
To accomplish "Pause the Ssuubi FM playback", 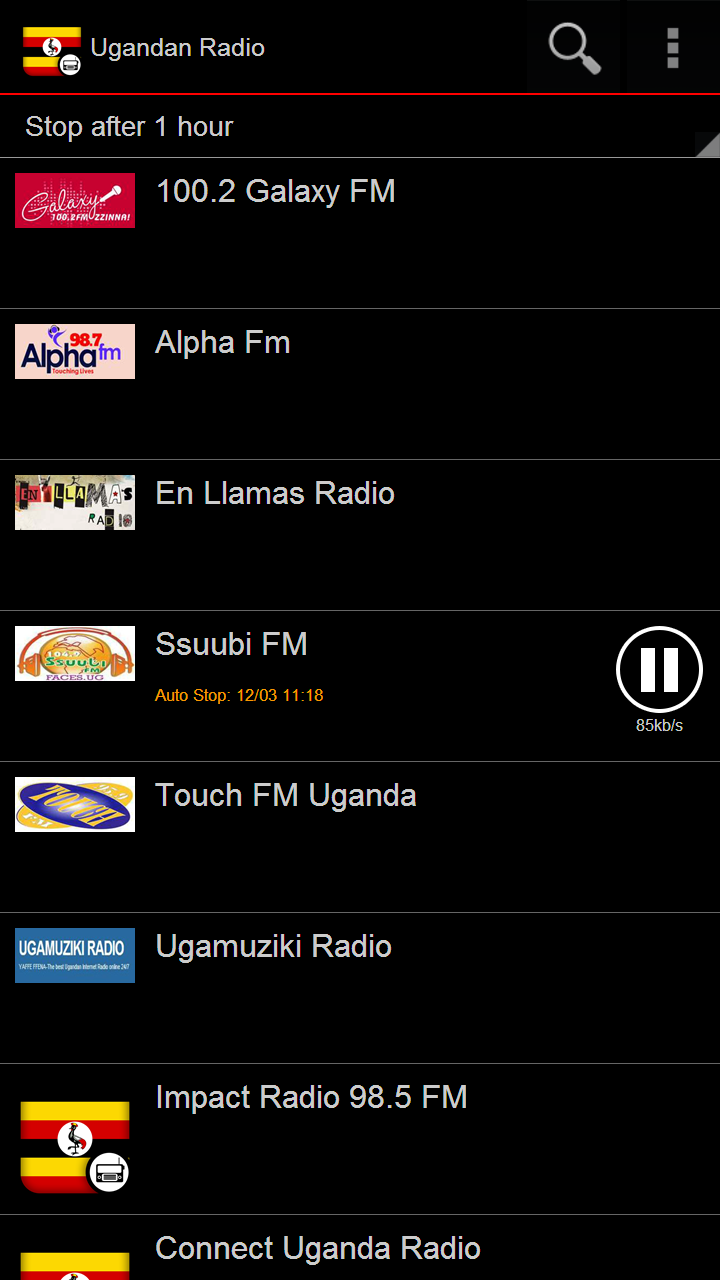I will [x=659, y=668].
